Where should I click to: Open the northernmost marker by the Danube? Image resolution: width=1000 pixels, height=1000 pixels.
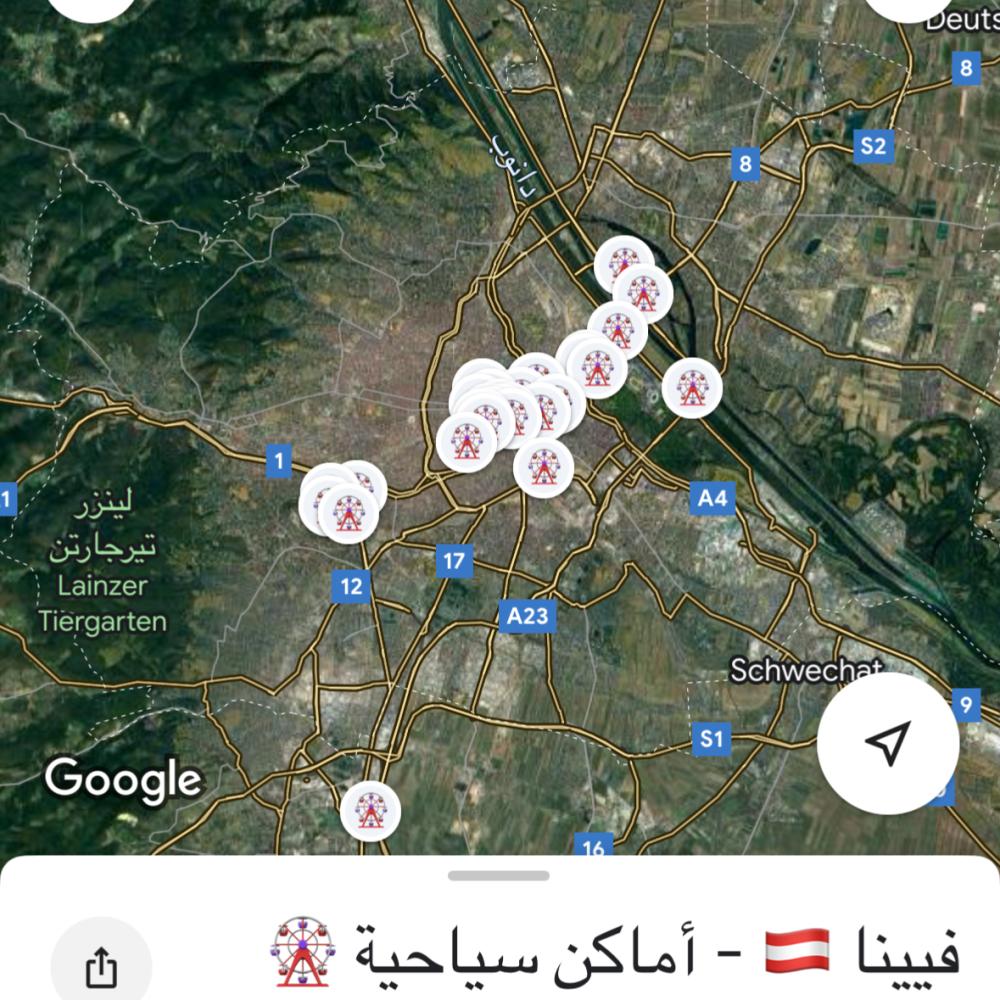pos(622,263)
